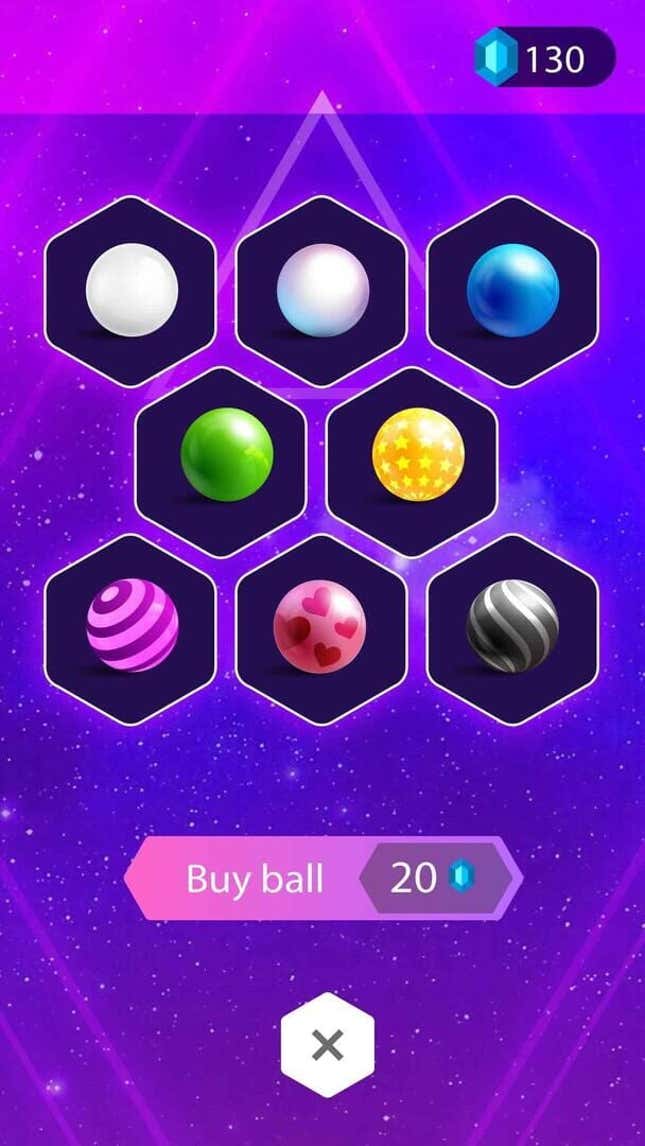Select the plain white ball
The image size is (645, 1146).
pyautogui.click(x=131, y=290)
